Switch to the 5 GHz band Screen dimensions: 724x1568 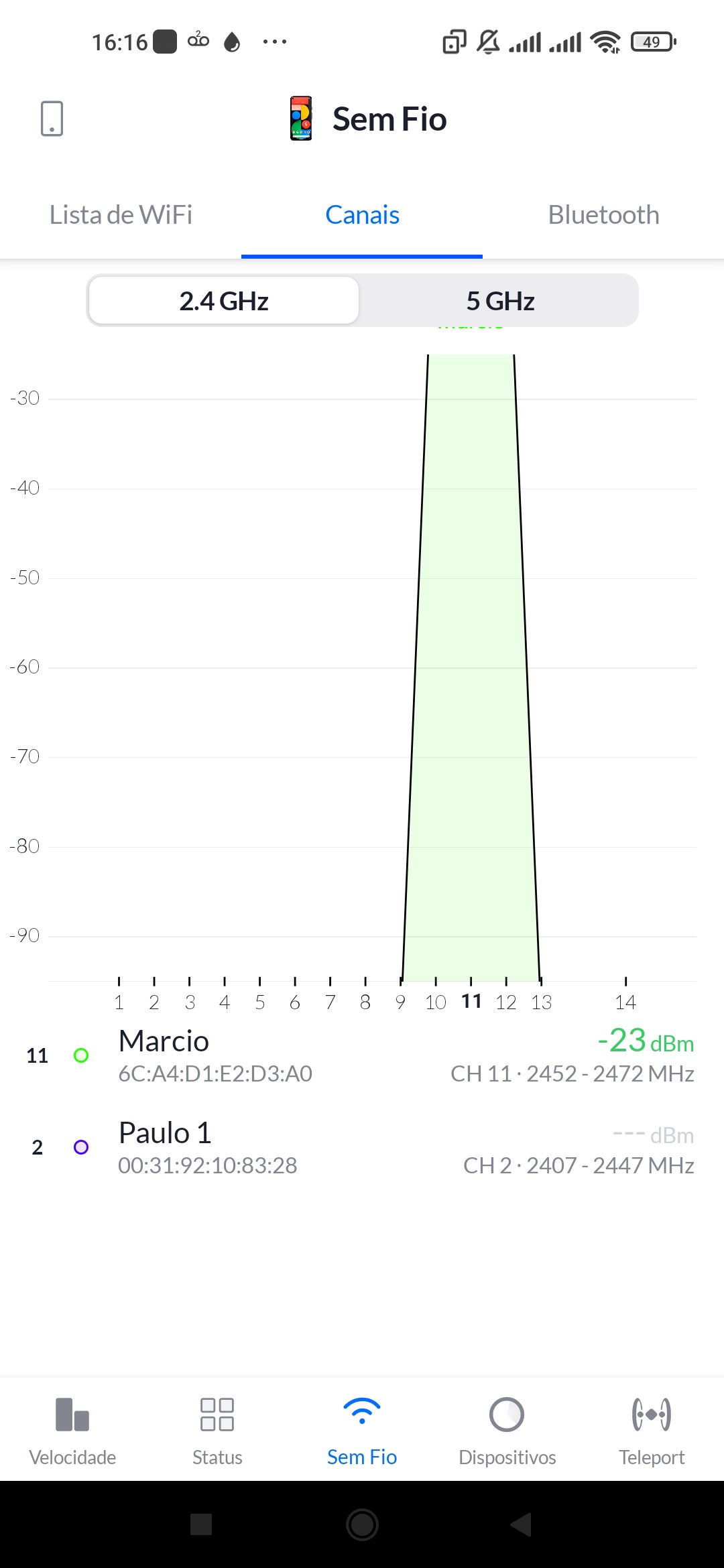[x=500, y=301]
